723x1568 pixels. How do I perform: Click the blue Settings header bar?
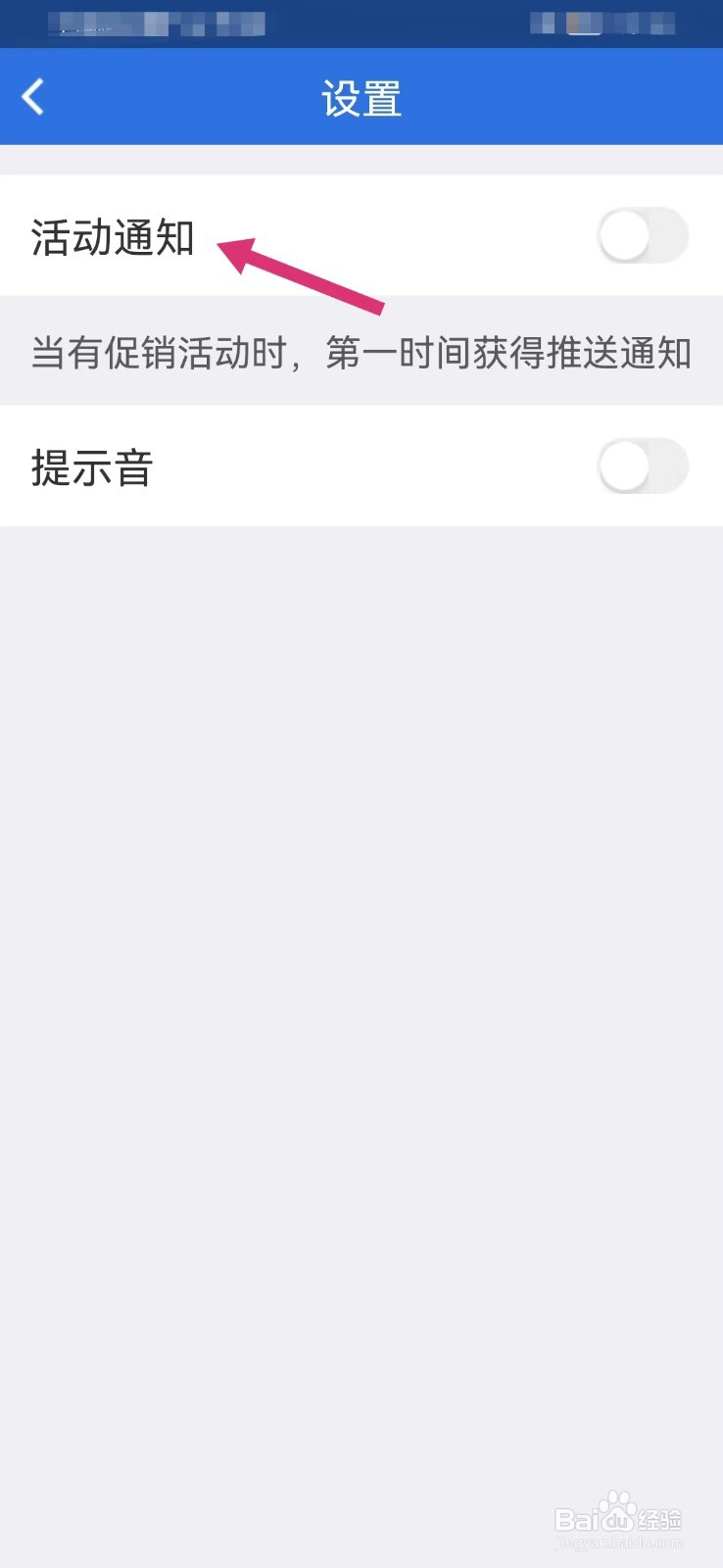(x=361, y=96)
